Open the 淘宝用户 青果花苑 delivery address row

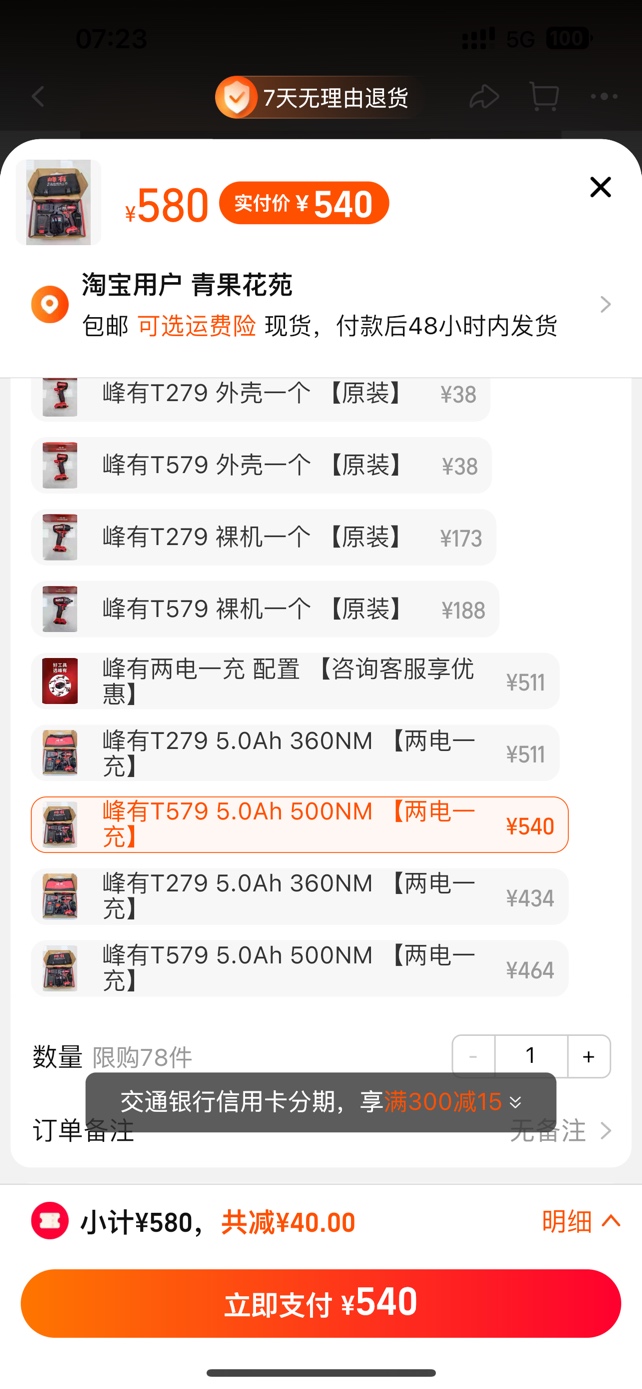click(320, 305)
